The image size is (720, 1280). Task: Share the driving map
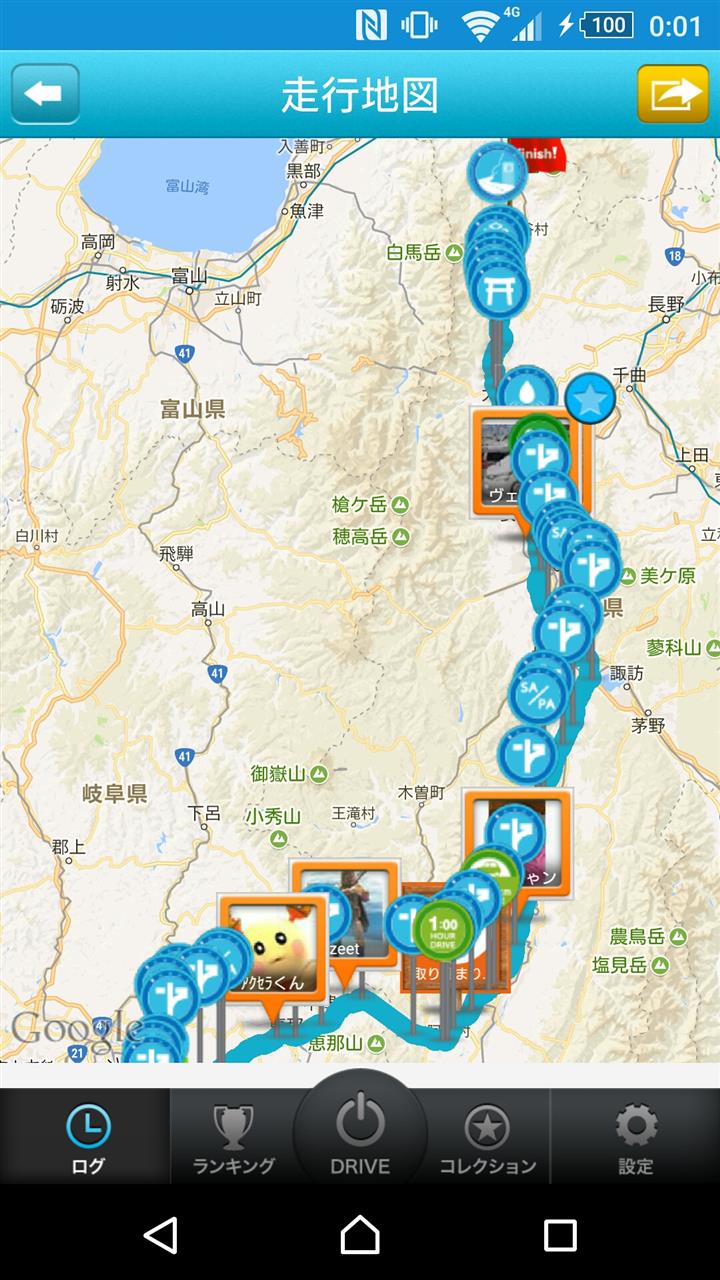673,94
